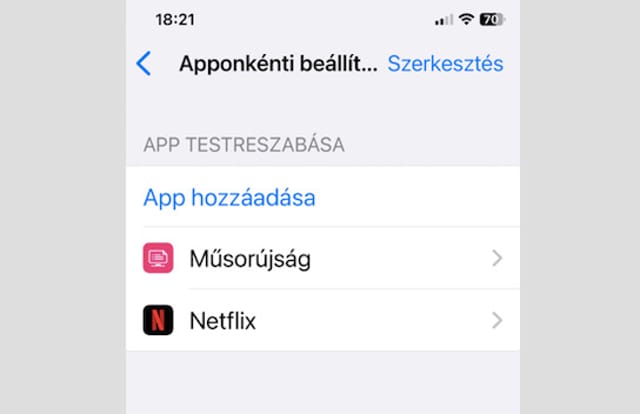Open the Netflix app settings
640x414 pixels.
320,321
